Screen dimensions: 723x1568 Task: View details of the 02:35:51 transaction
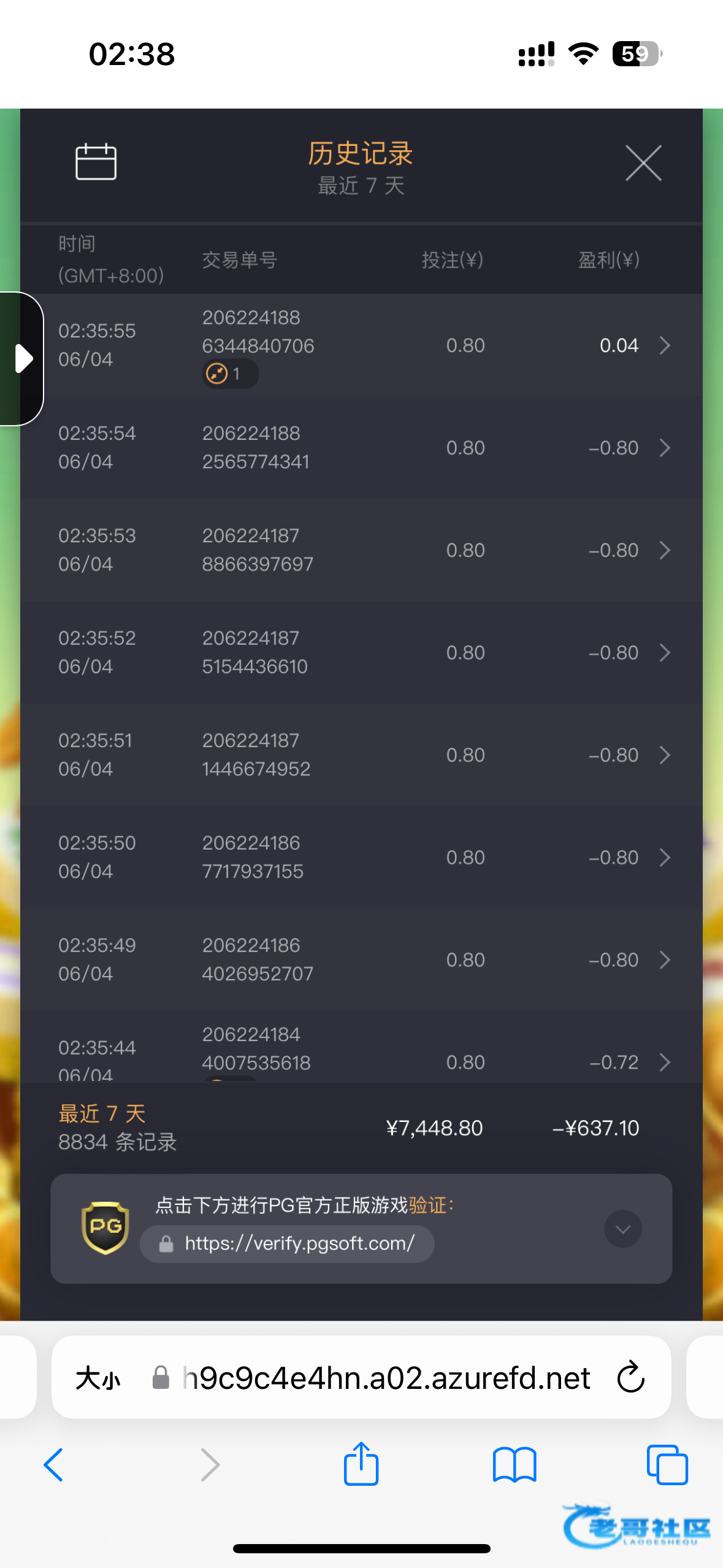361,755
